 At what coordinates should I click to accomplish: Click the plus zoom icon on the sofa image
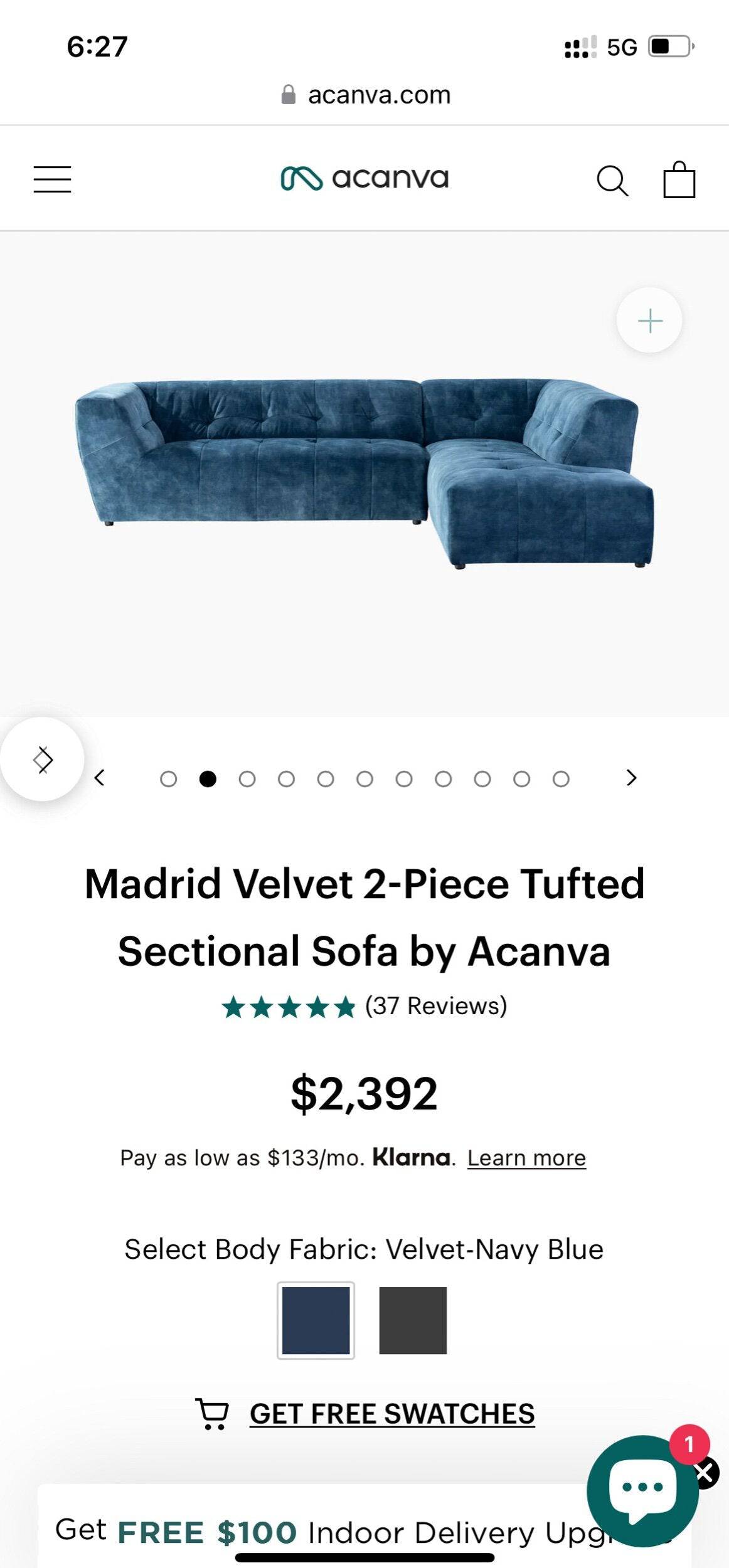(650, 320)
